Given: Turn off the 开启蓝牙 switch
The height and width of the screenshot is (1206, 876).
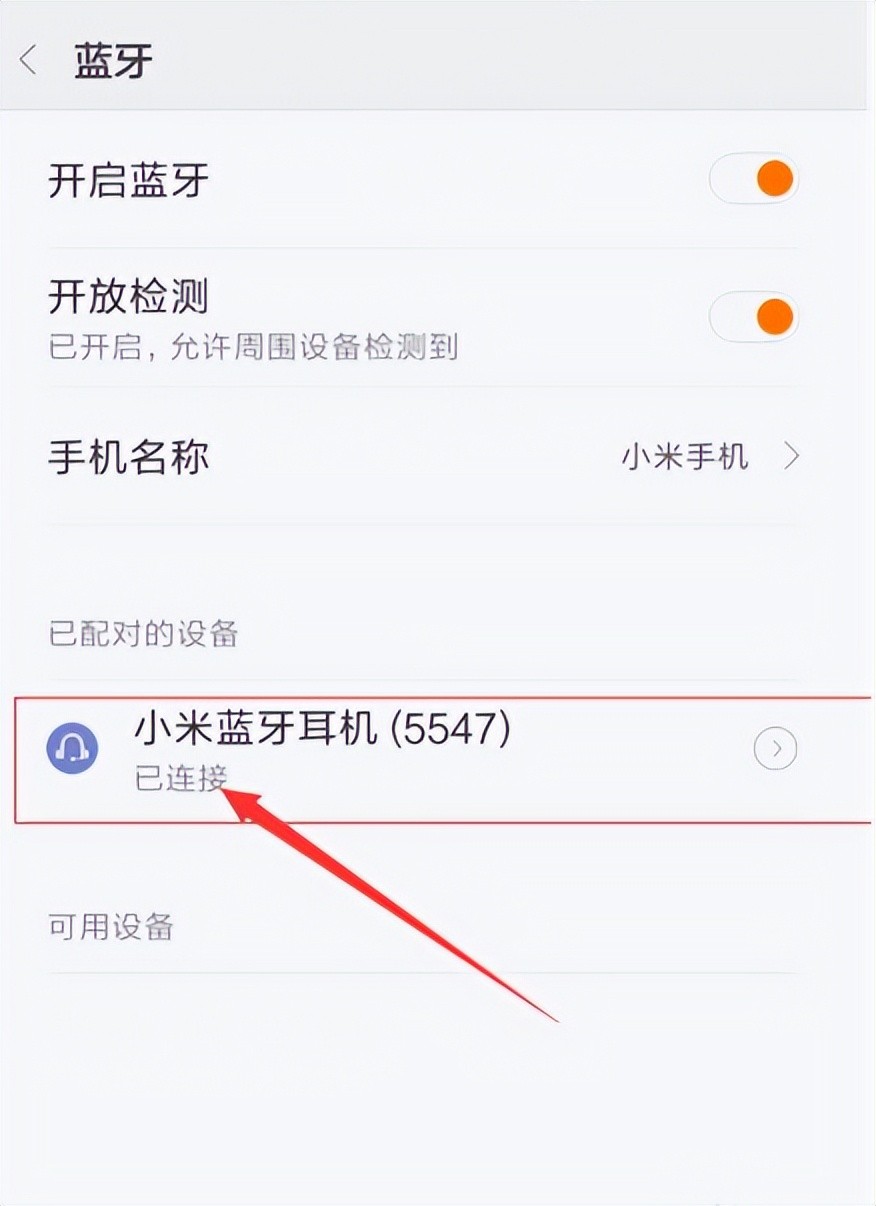Looking at the screenshot, I should 753,181.
